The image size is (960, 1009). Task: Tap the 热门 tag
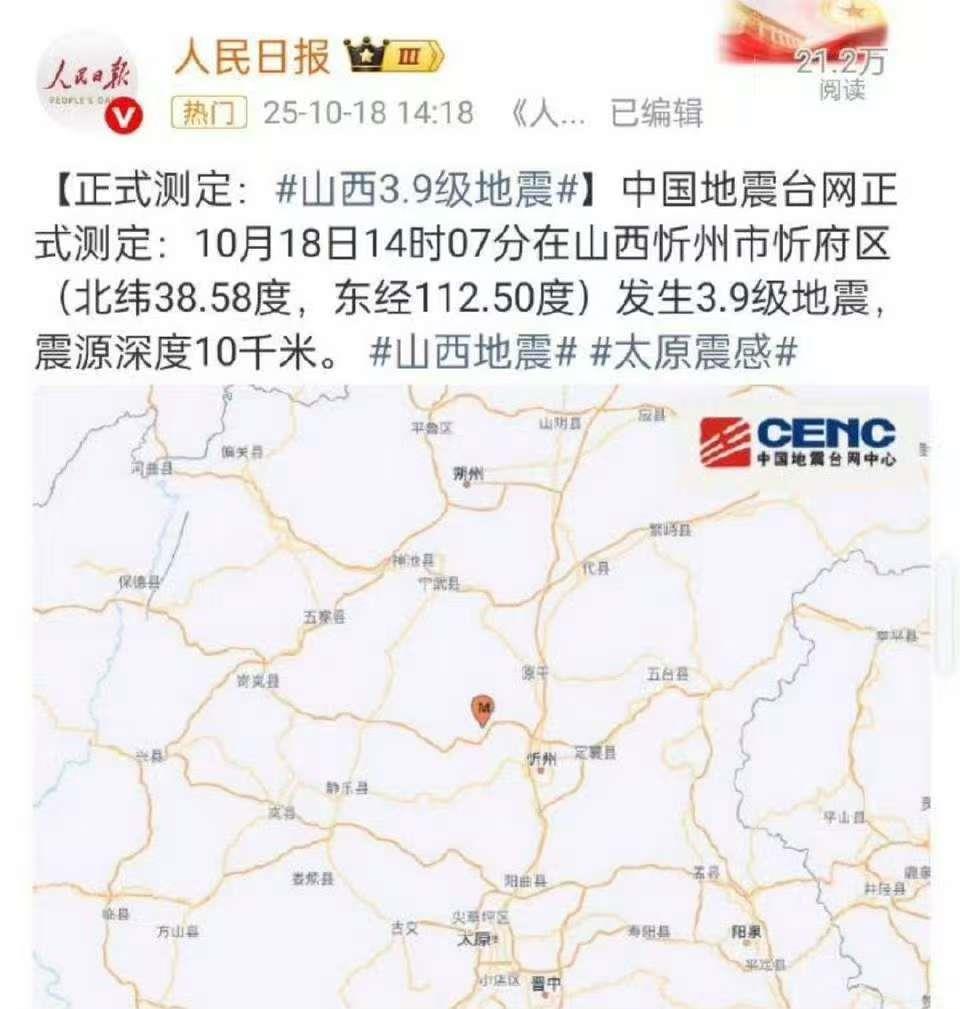(209, 113)
